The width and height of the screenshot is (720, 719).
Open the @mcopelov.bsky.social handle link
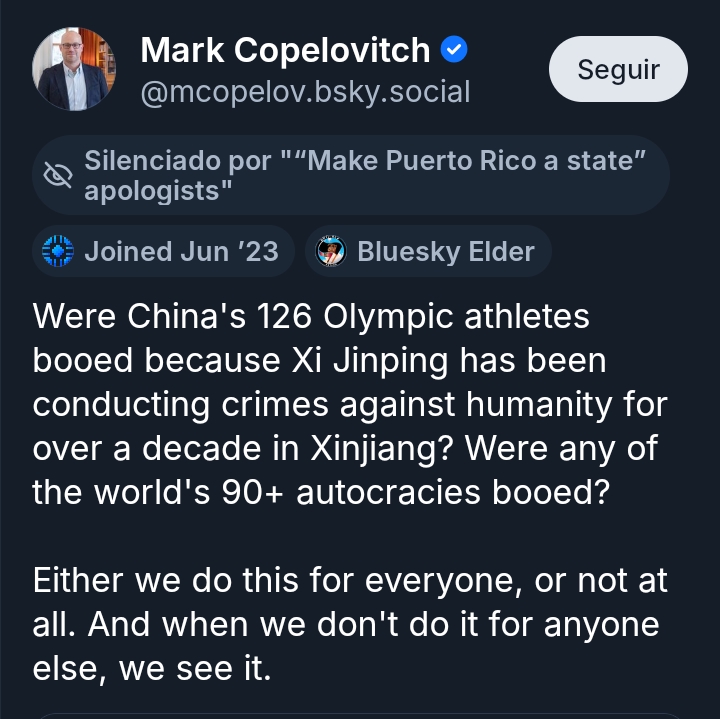[305, 92]
